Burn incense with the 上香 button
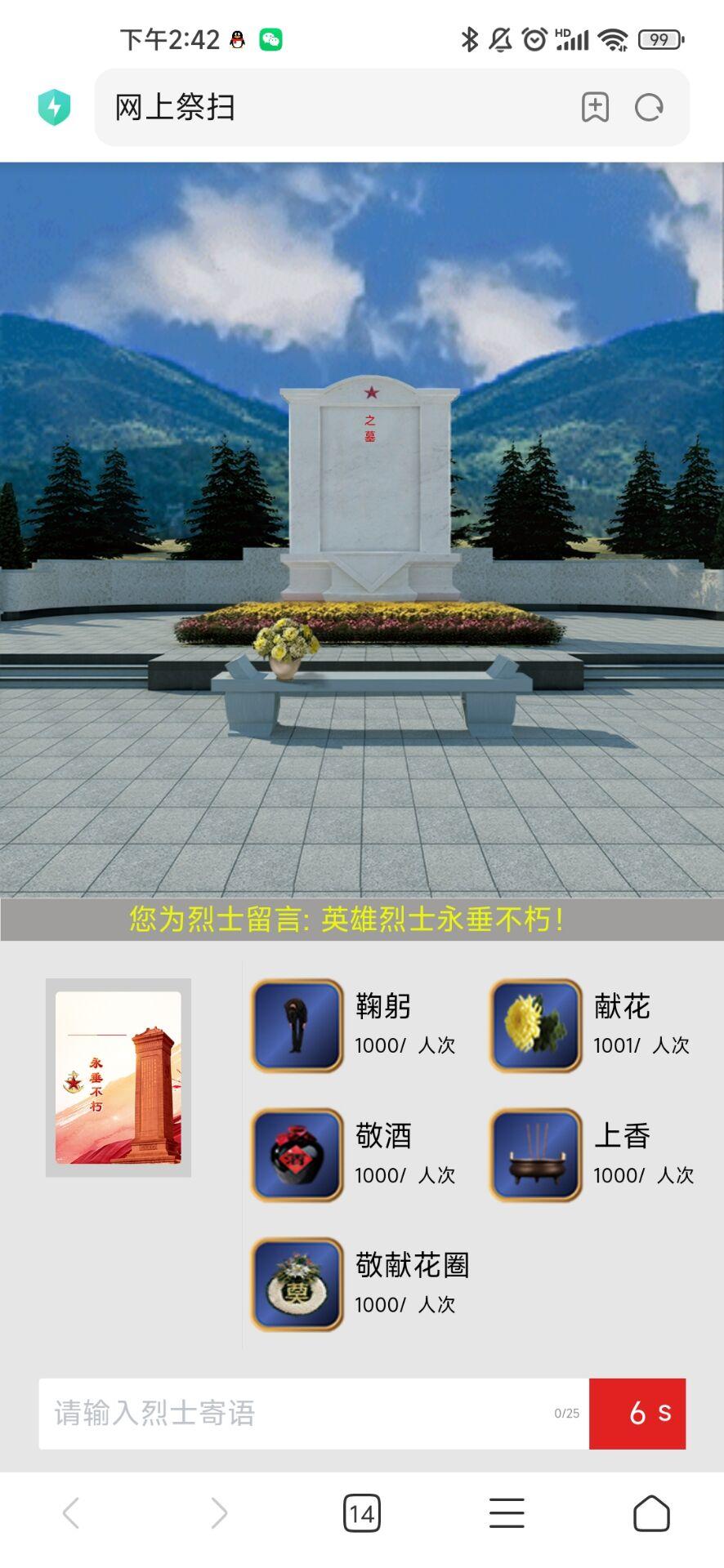Image resolution: width=724 pixels, height=1568 pixels. tap(535, 1155)
